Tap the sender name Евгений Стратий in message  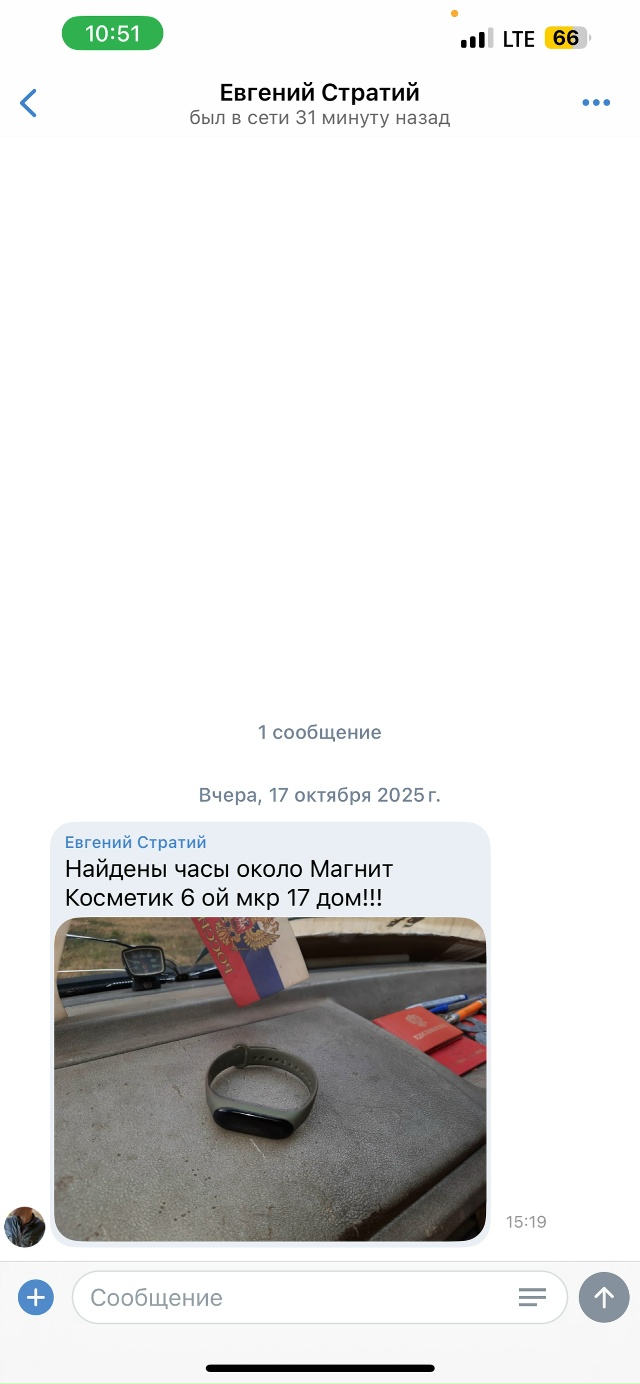(136, 842)
